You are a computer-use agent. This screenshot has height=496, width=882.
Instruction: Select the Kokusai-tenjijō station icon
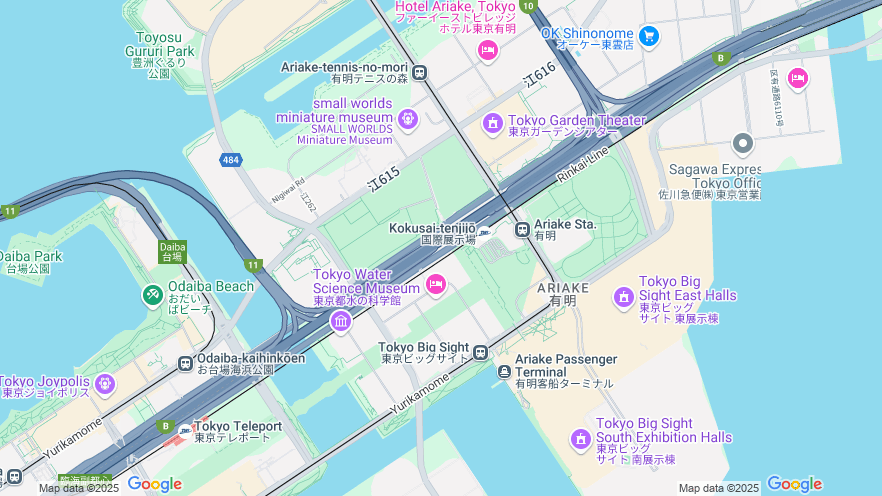tap(485, 233)
